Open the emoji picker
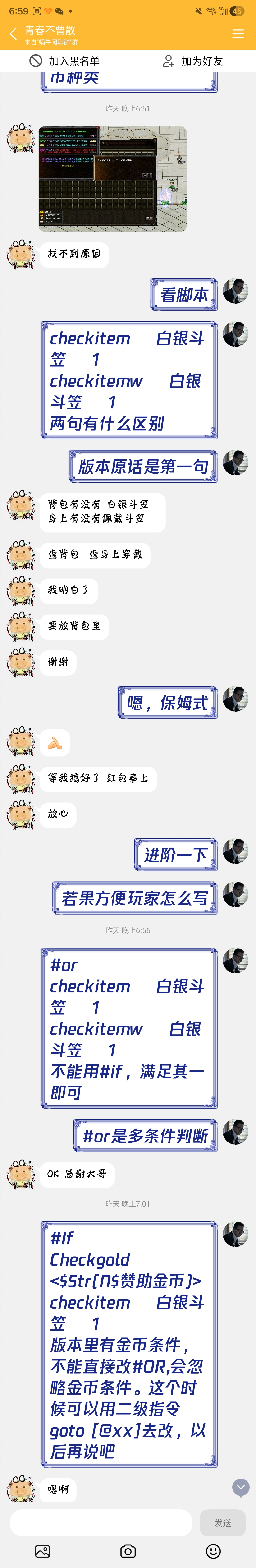256x1568 pixels. (x=213, y=1551)
